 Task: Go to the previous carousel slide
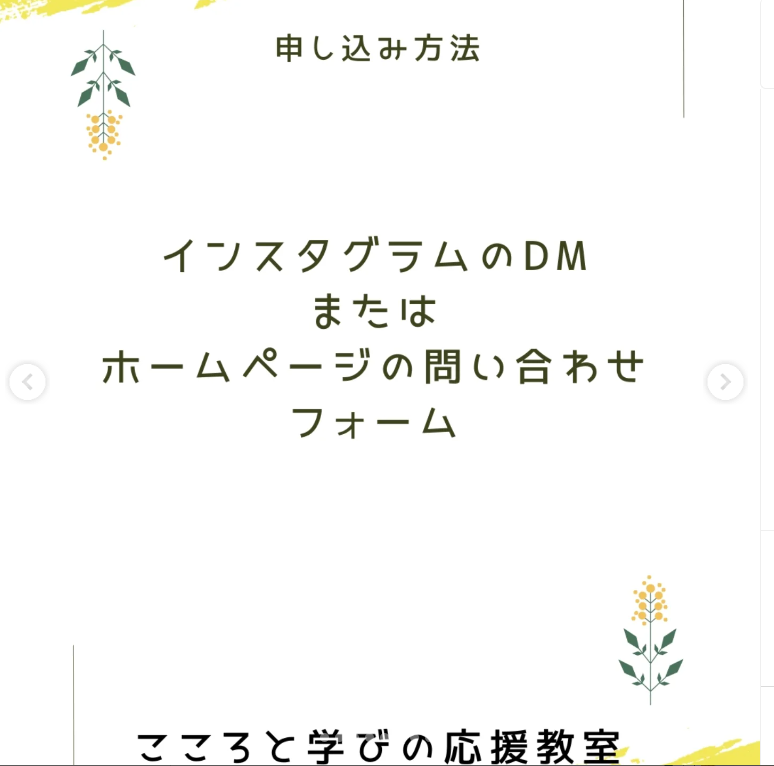(27, 382)
